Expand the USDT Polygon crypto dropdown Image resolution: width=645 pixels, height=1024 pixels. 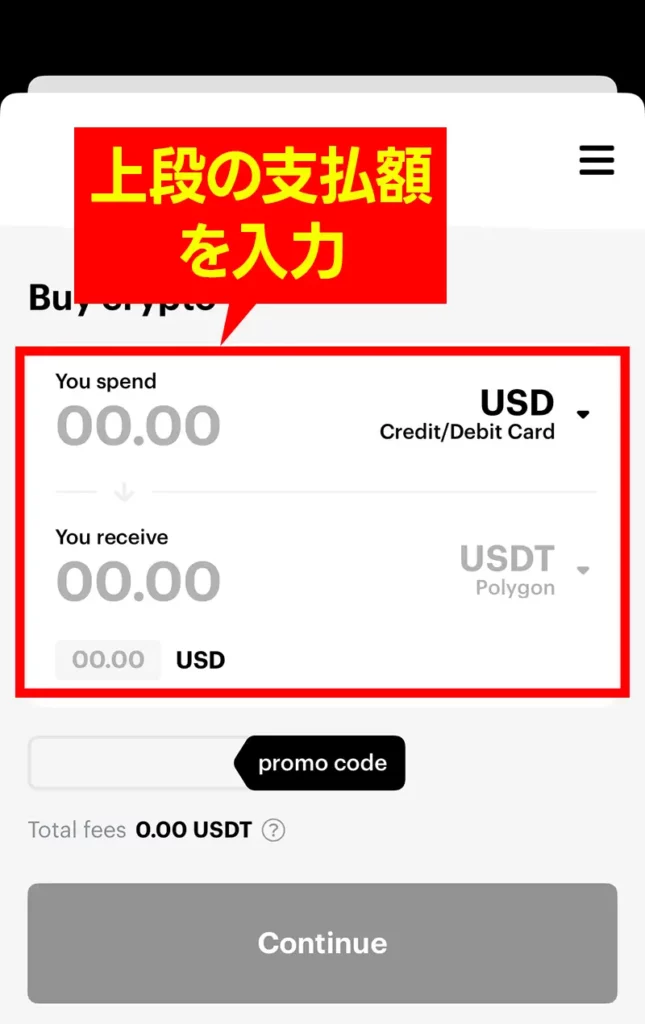coord(583,570)
